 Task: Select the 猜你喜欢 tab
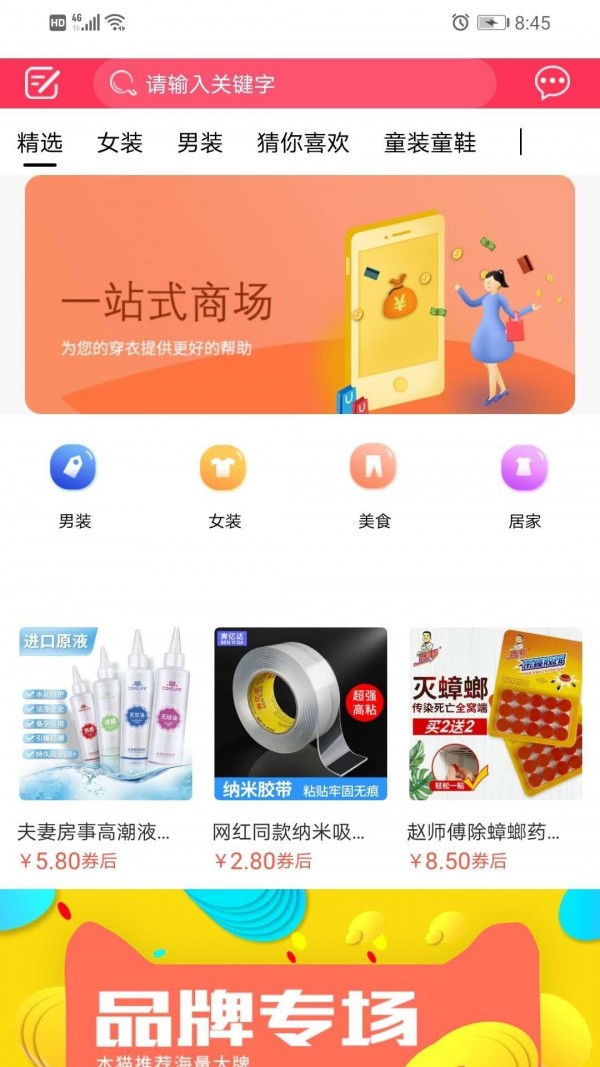click(x=303, y=143)
